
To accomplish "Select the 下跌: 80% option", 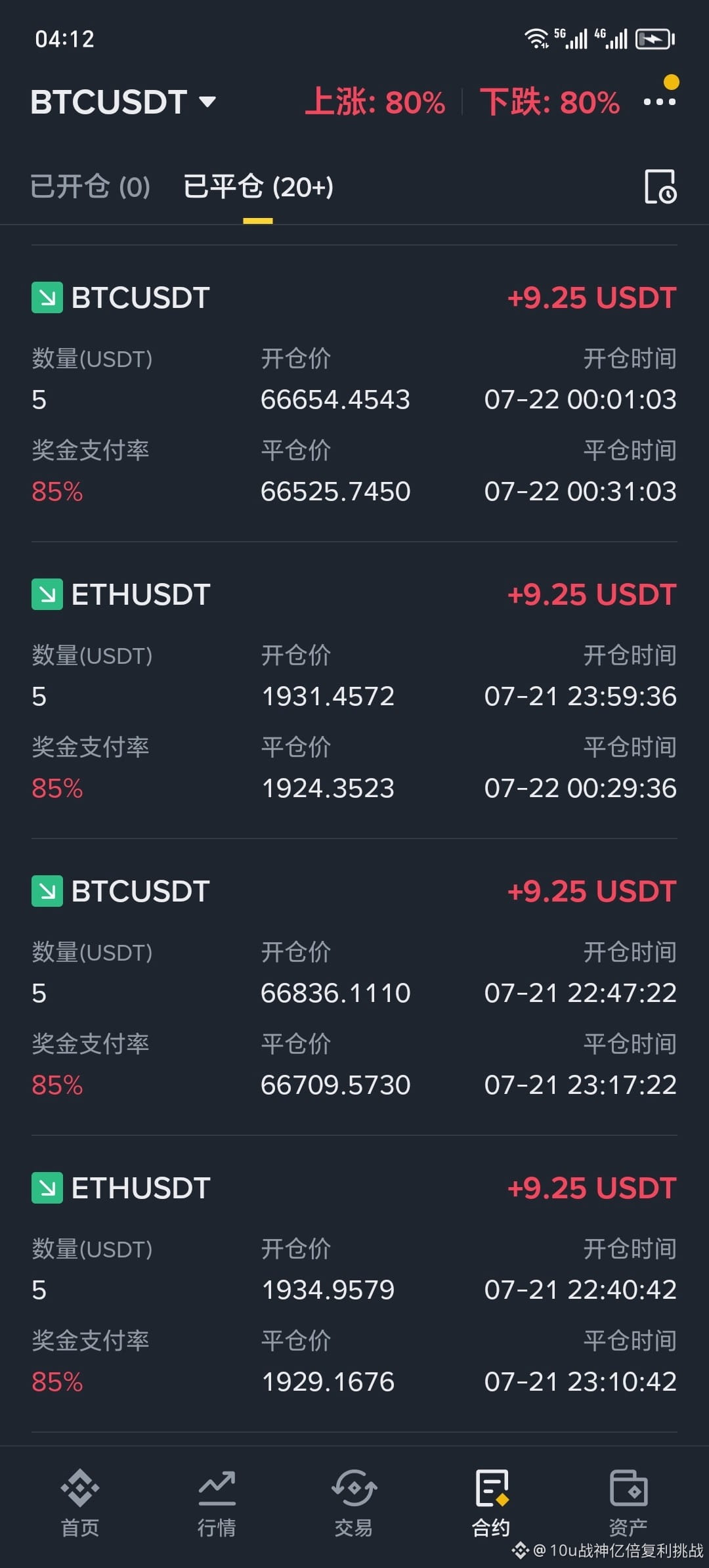I will [550, 102].
